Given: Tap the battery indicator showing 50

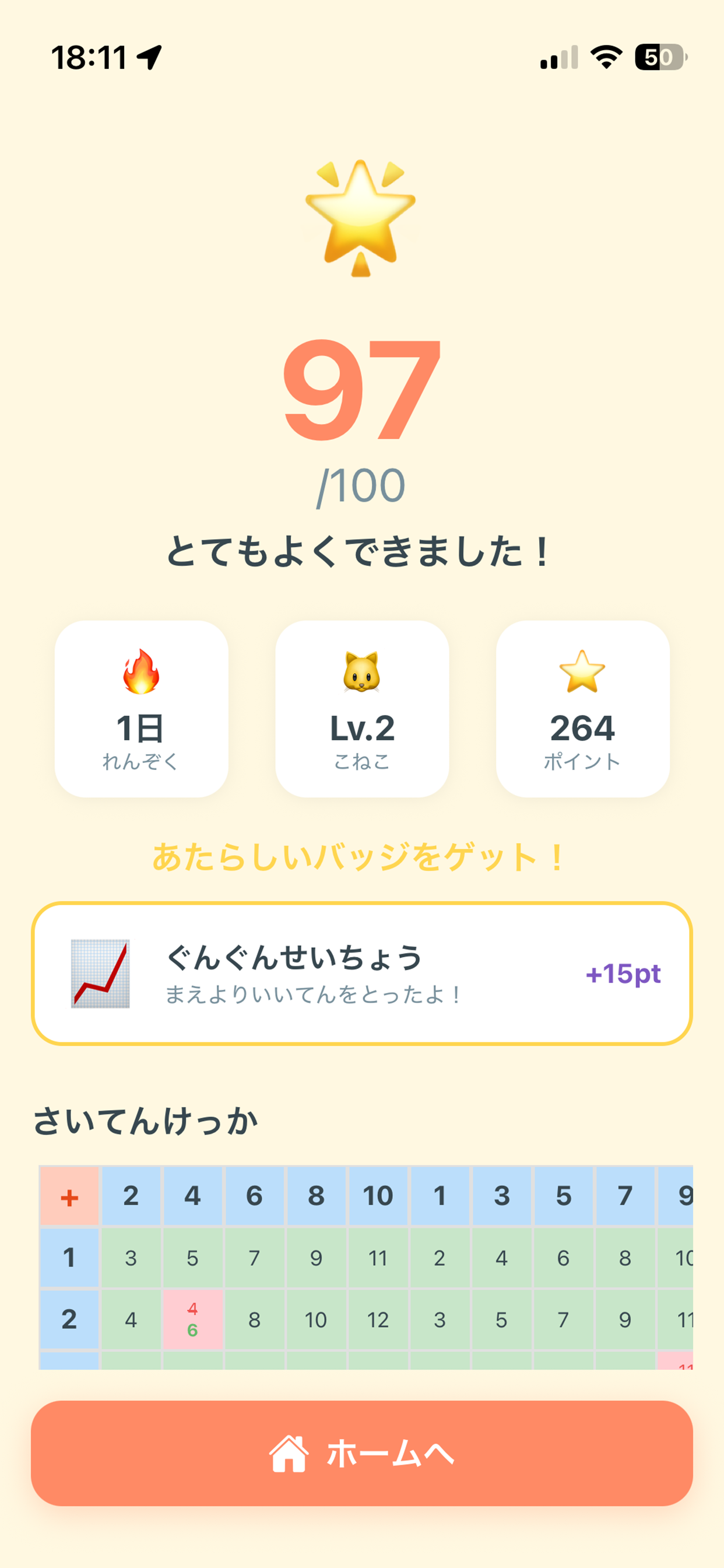Looking at the screenshot, I should click(661, 57).
